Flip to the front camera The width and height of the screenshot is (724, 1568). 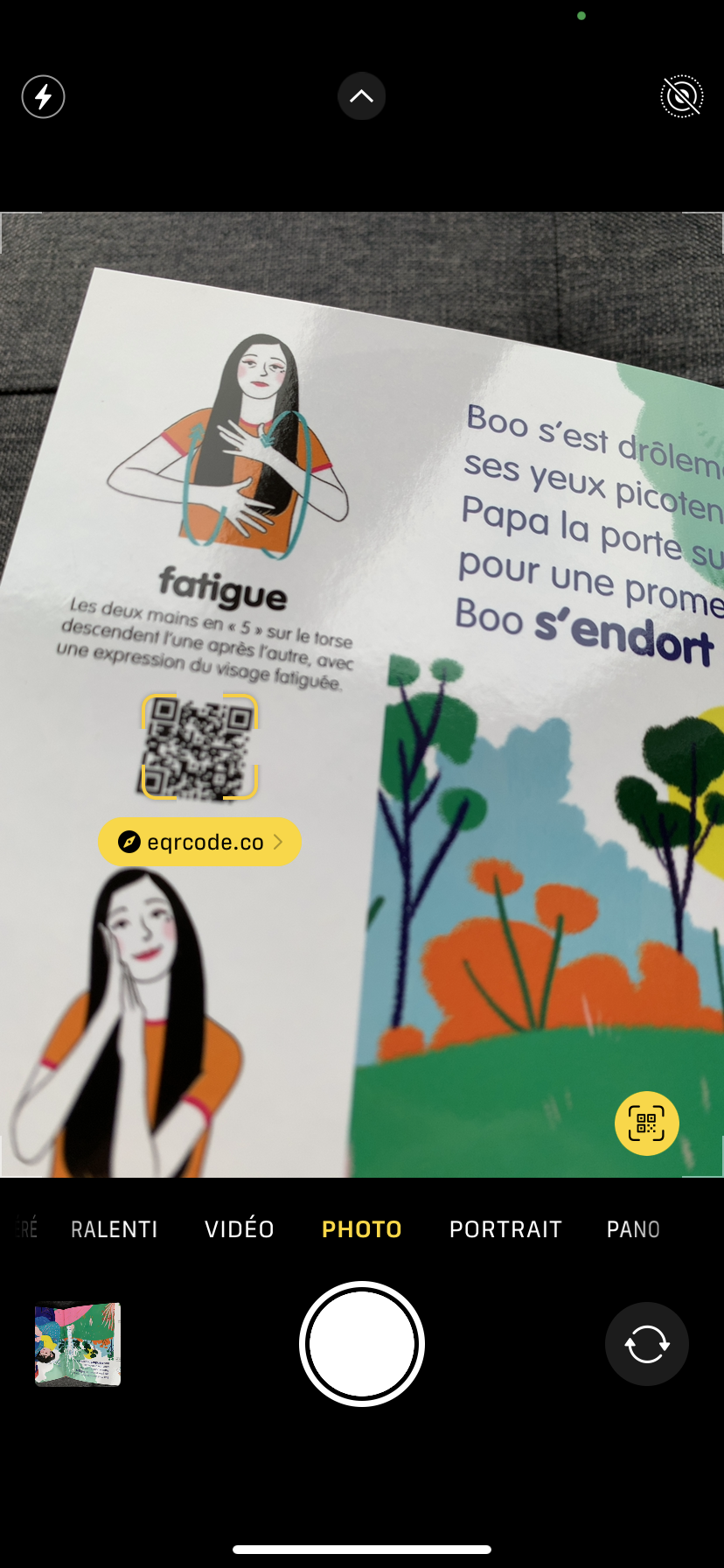point(646,1344)
